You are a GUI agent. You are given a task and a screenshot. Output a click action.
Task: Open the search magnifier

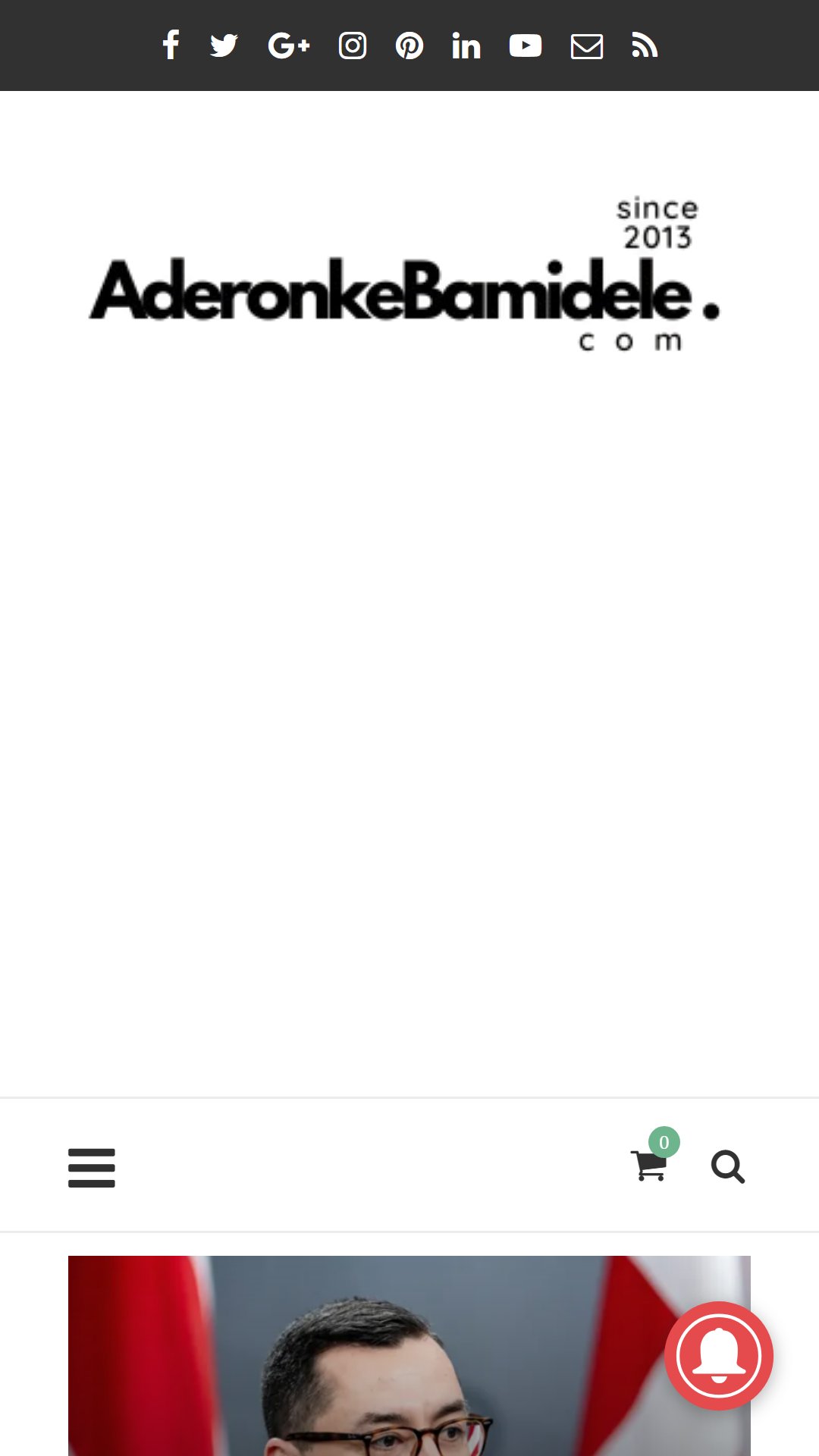[x=728, y=1167]
